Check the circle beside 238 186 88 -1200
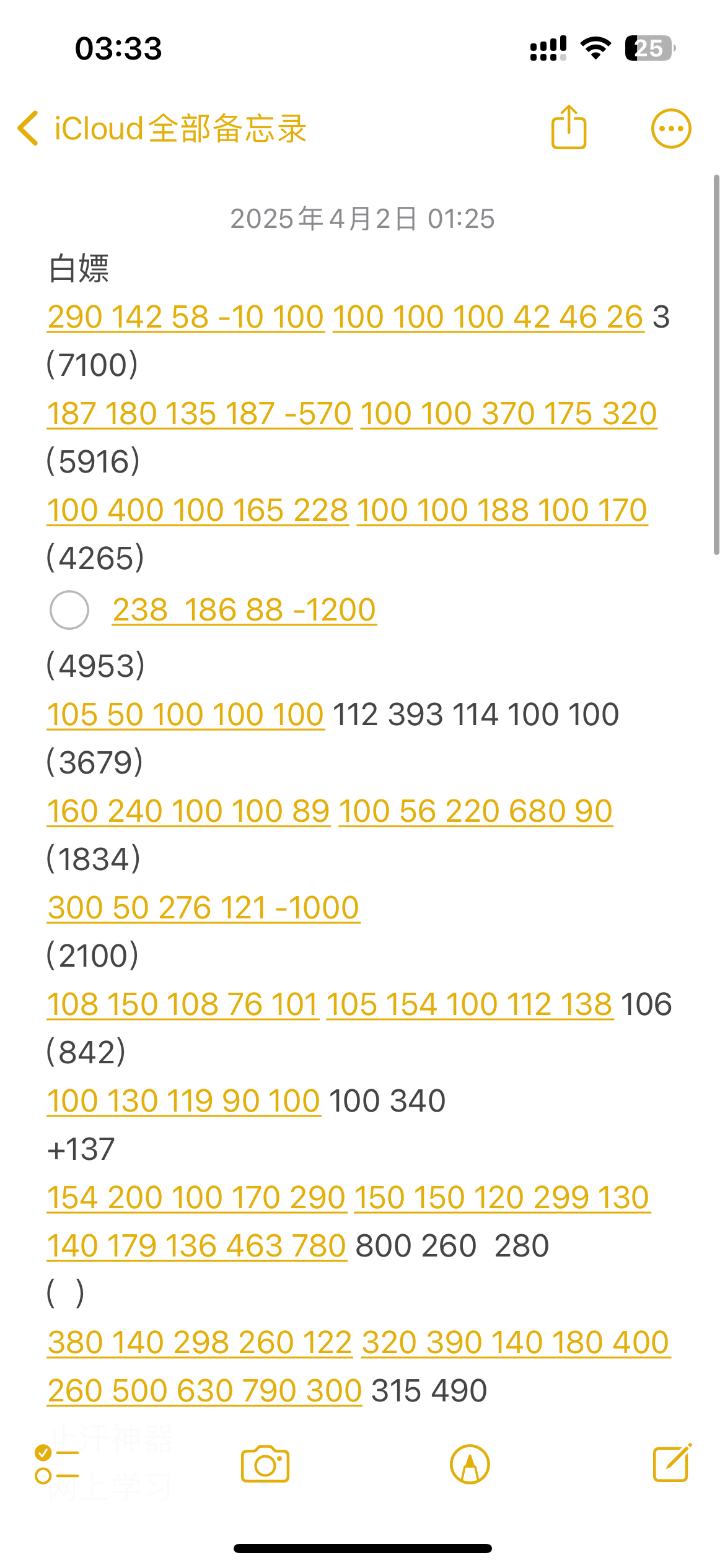Screen dimensions: 725x1568 click(x=69, y=610)
